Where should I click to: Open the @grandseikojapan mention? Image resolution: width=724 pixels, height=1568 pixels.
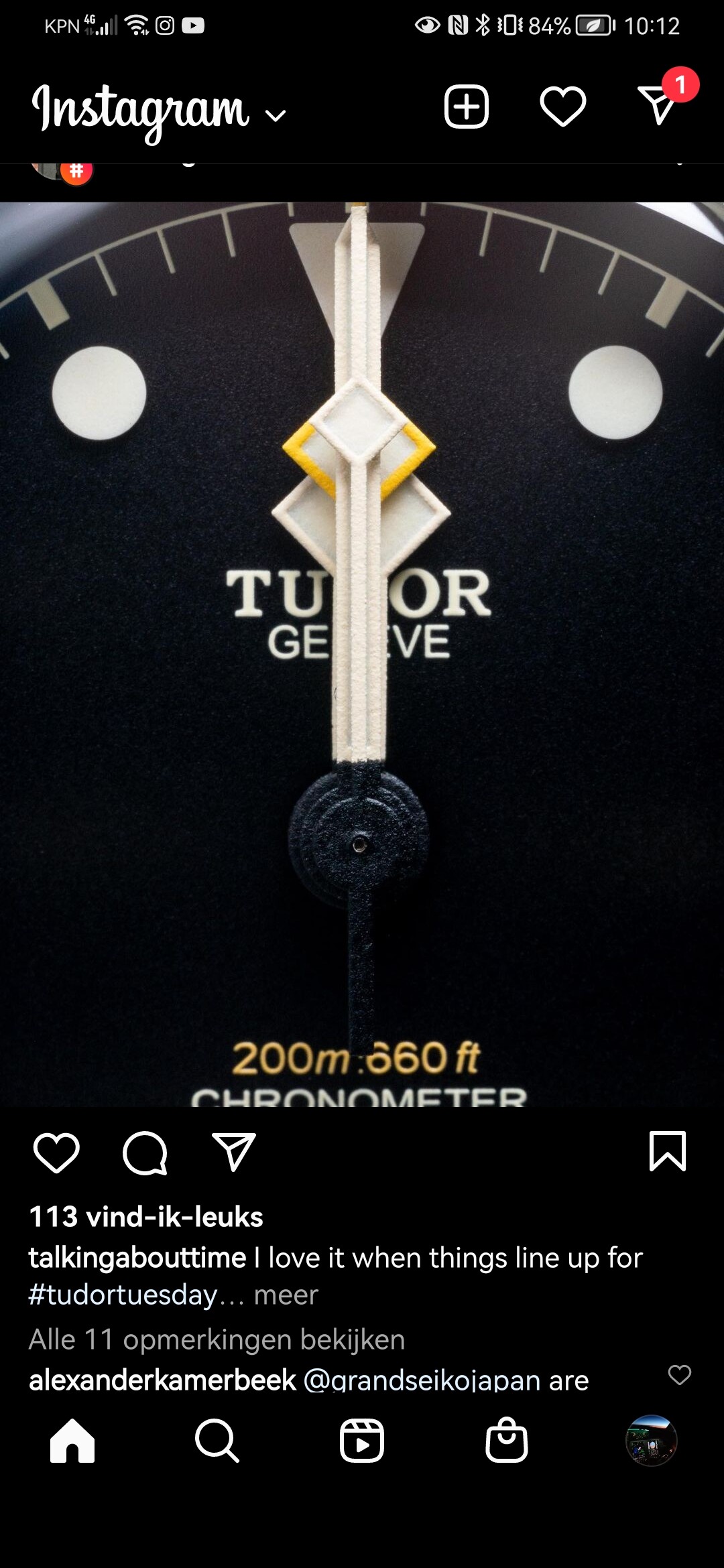coord(422,1380)
